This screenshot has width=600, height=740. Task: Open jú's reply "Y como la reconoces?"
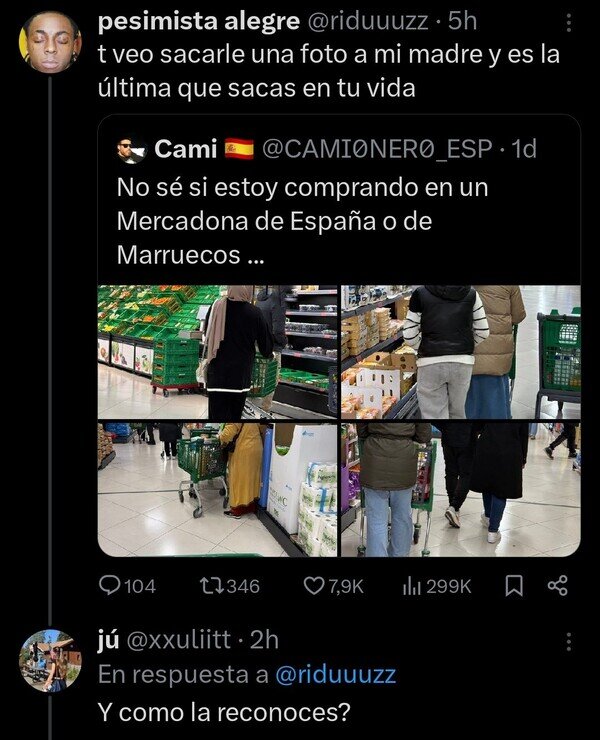click(x=224, y=712)
